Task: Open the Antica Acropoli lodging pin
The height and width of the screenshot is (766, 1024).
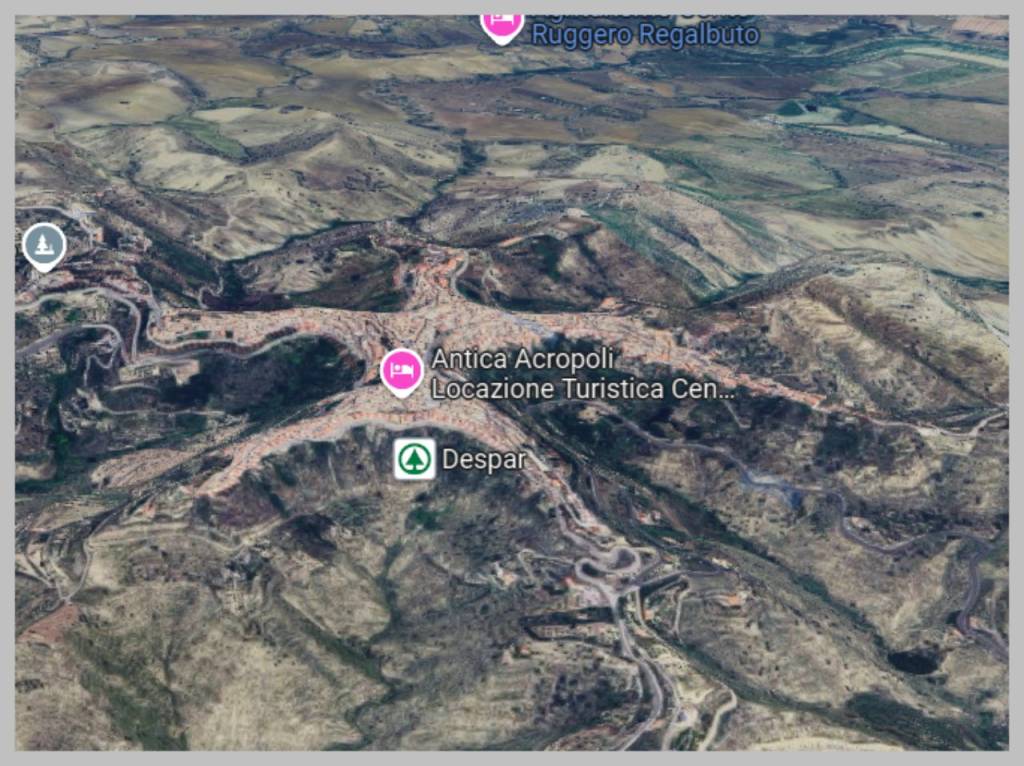Action: coord(402,371)
